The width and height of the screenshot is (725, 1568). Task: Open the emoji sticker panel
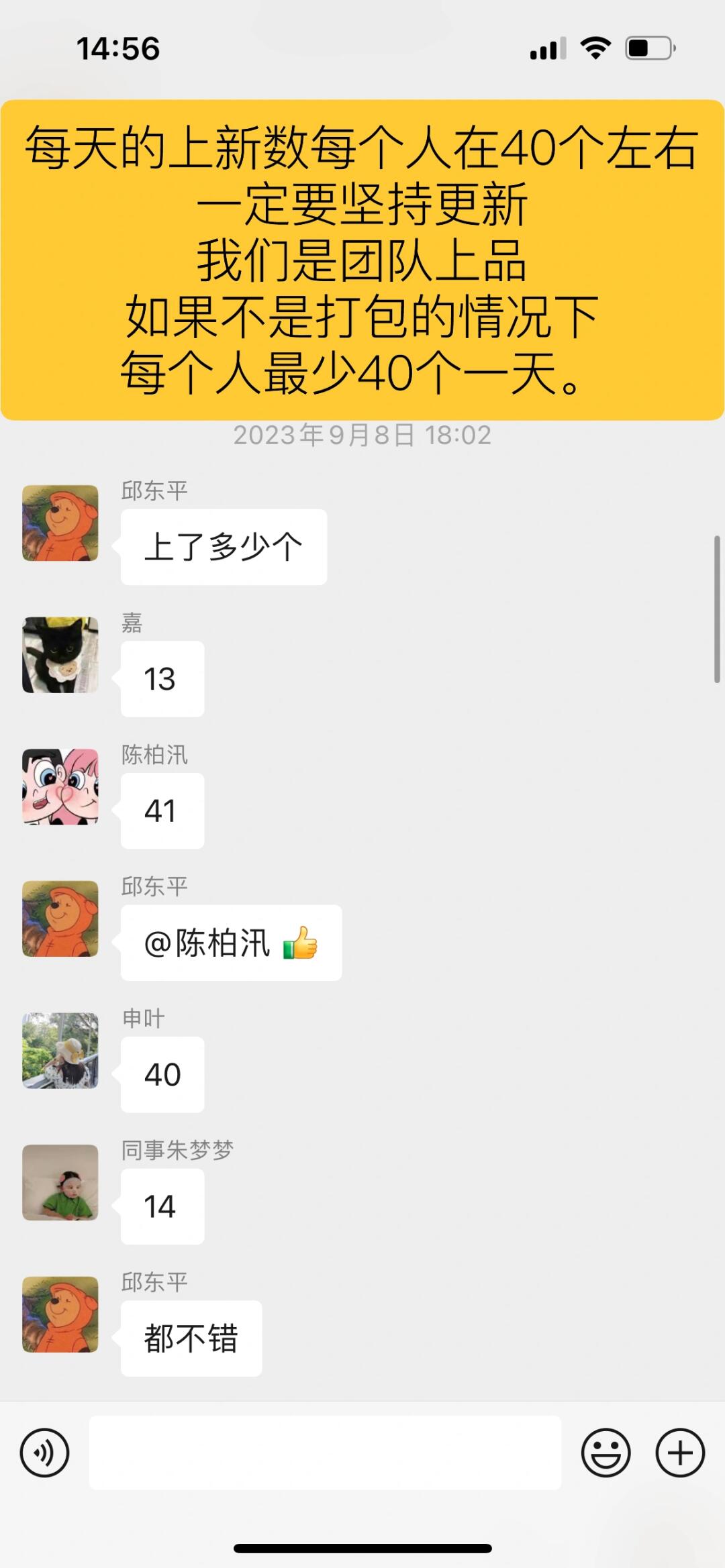pyautogui.click(x=606, y=1453)
